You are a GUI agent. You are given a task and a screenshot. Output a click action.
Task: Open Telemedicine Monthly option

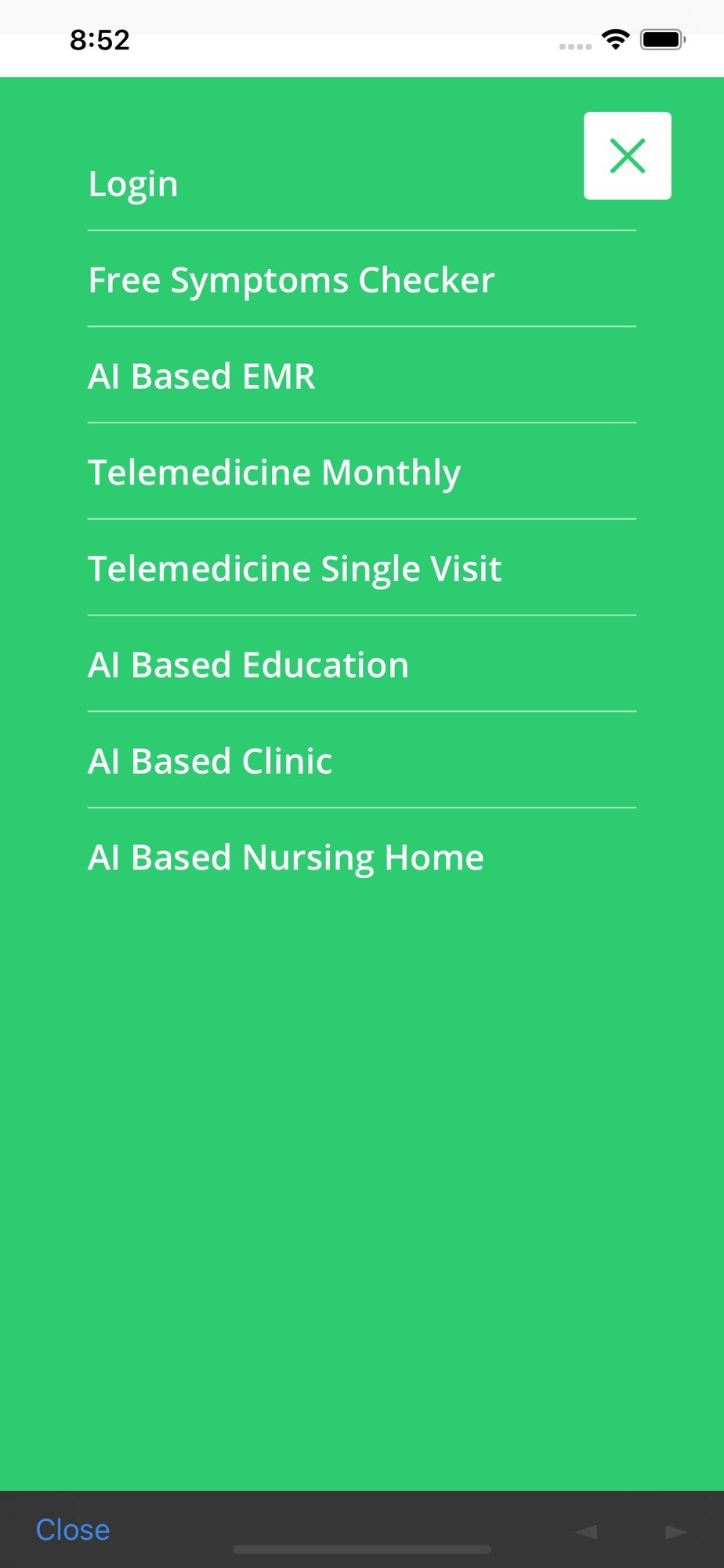point(274,473)
